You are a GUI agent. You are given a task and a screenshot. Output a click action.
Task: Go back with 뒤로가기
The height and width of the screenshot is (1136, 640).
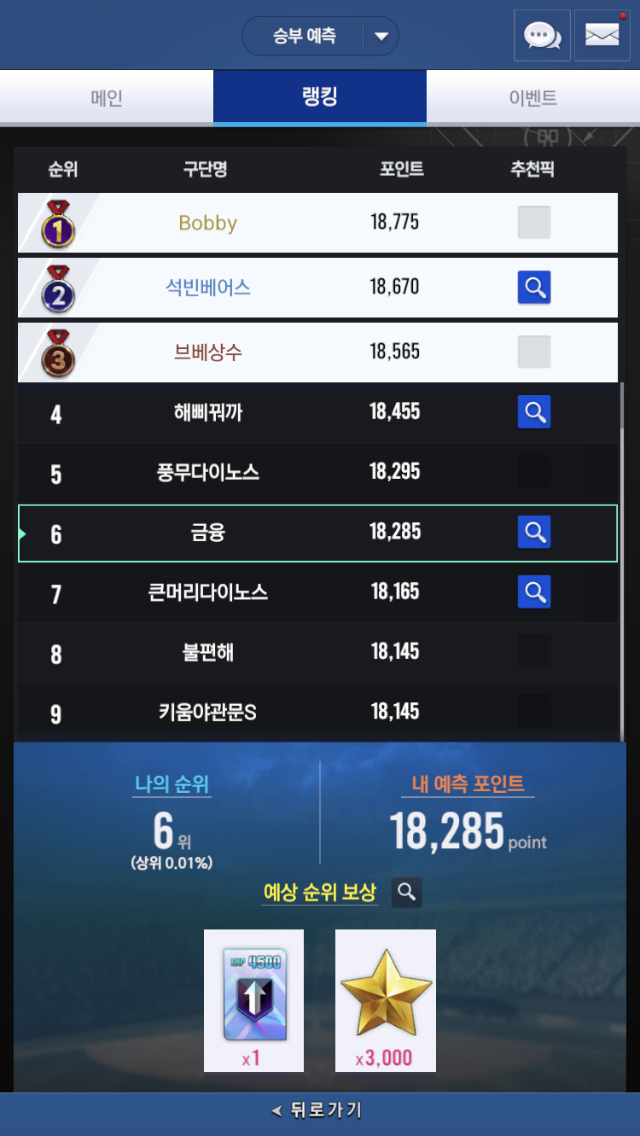[x=320, y=1110]
